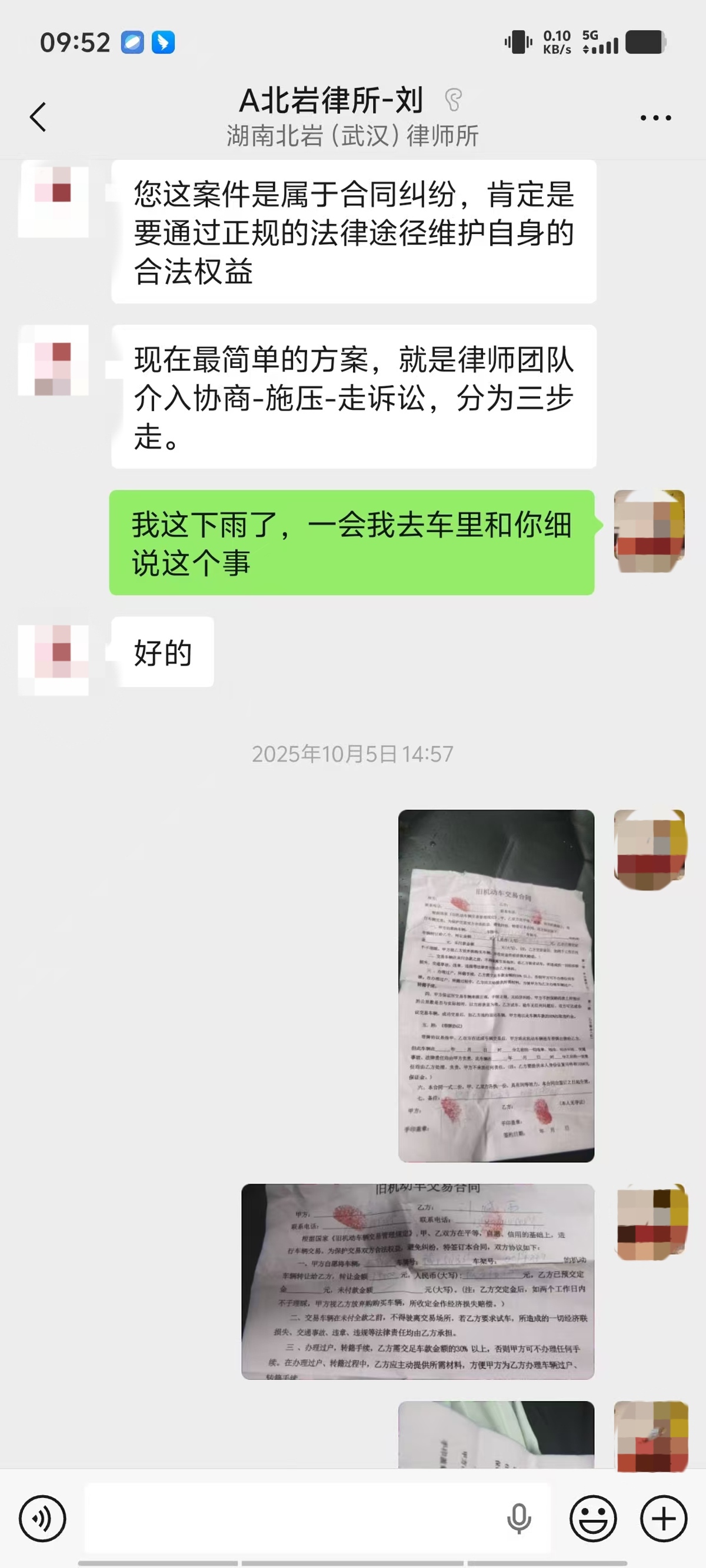Open the partially visible bottom photo

(496, 1434)
